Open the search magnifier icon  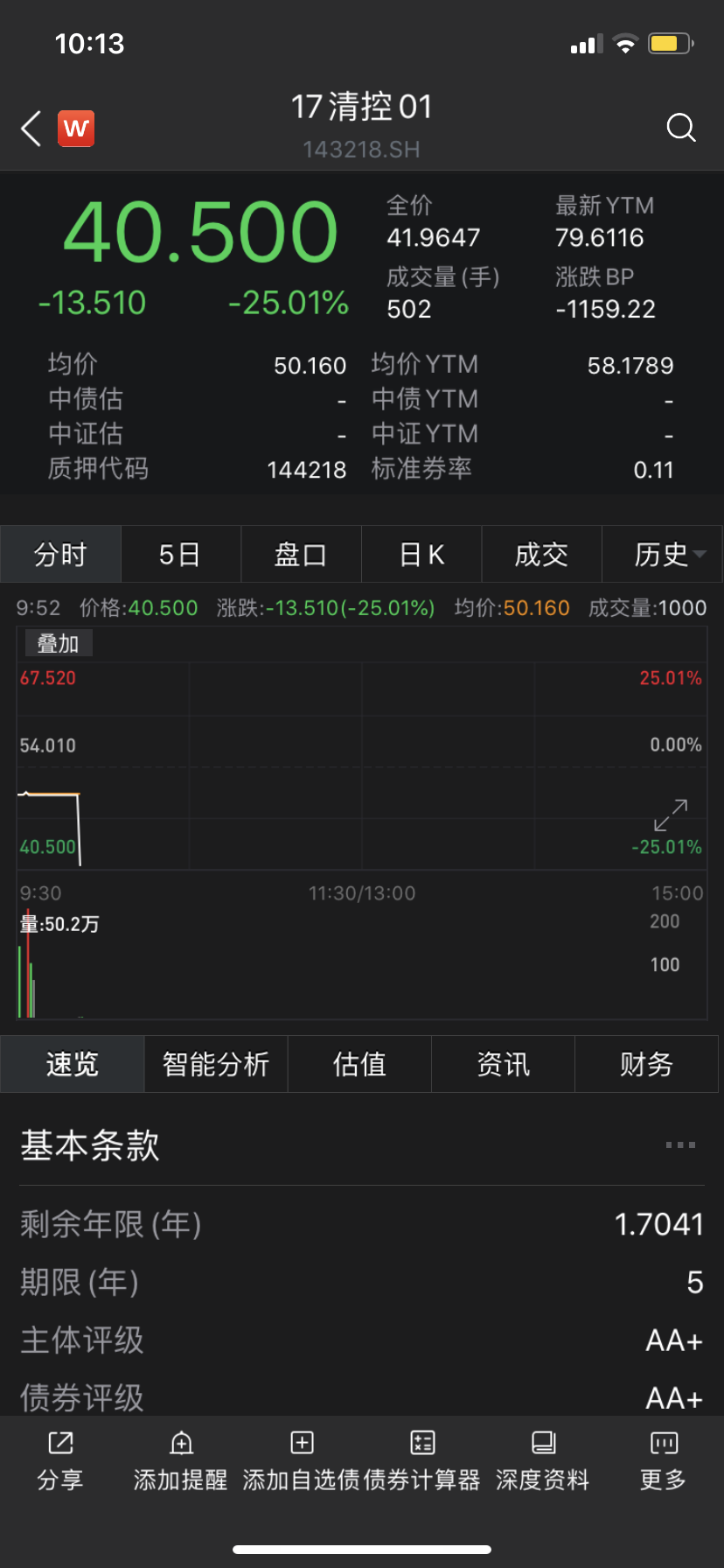[x=680, y=128]
